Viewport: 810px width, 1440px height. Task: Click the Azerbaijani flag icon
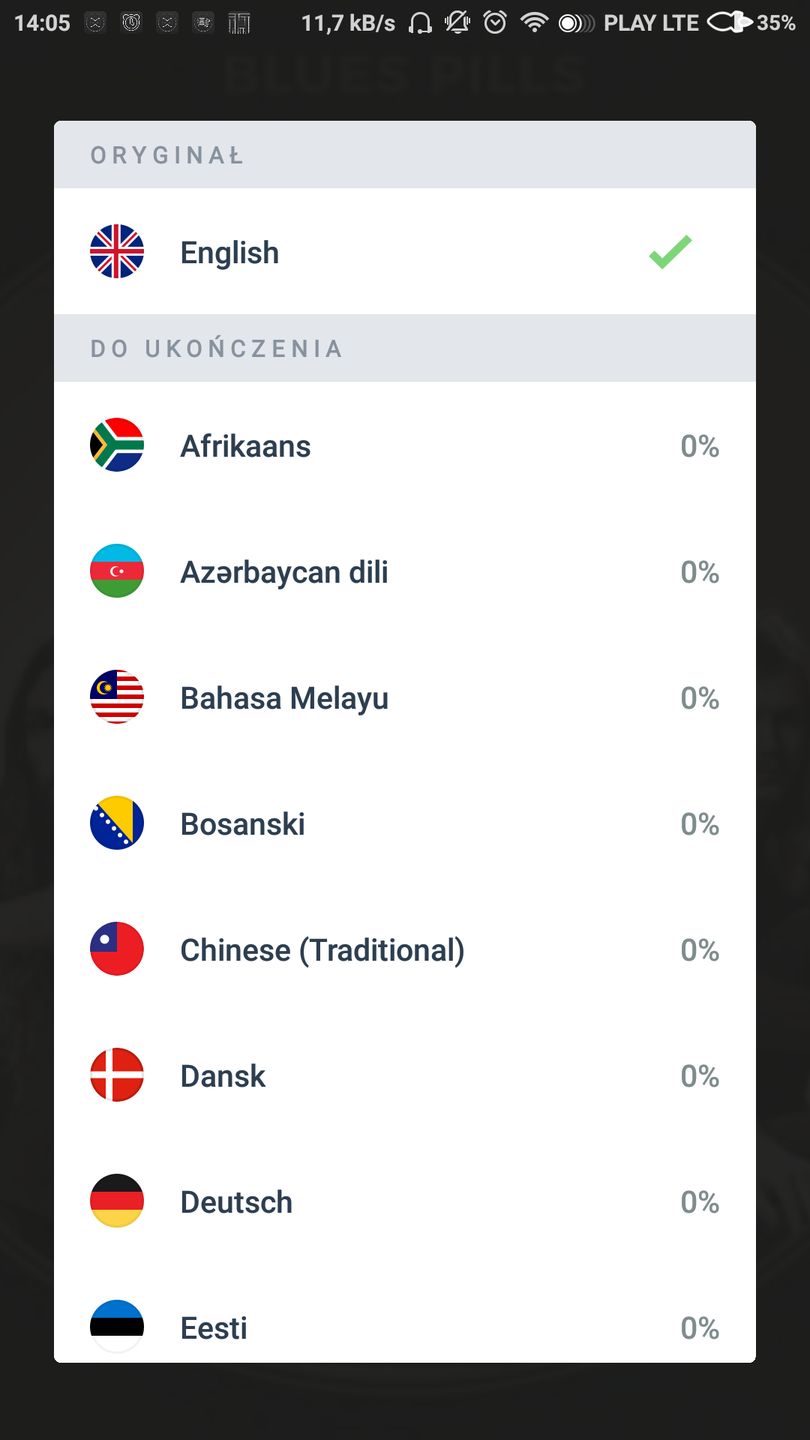click(x=117, y=571)
